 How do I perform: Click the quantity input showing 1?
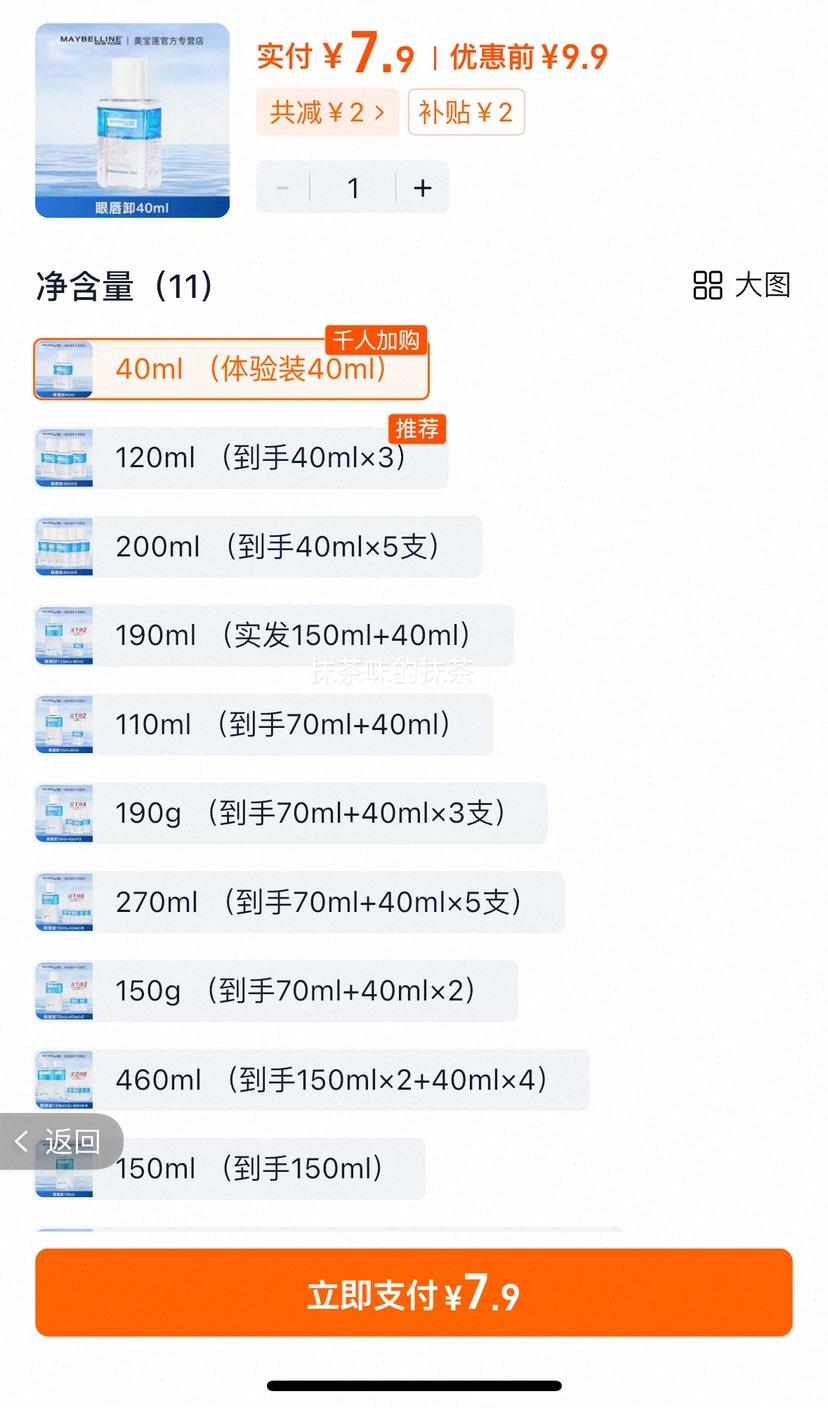[x=353, y=187]
